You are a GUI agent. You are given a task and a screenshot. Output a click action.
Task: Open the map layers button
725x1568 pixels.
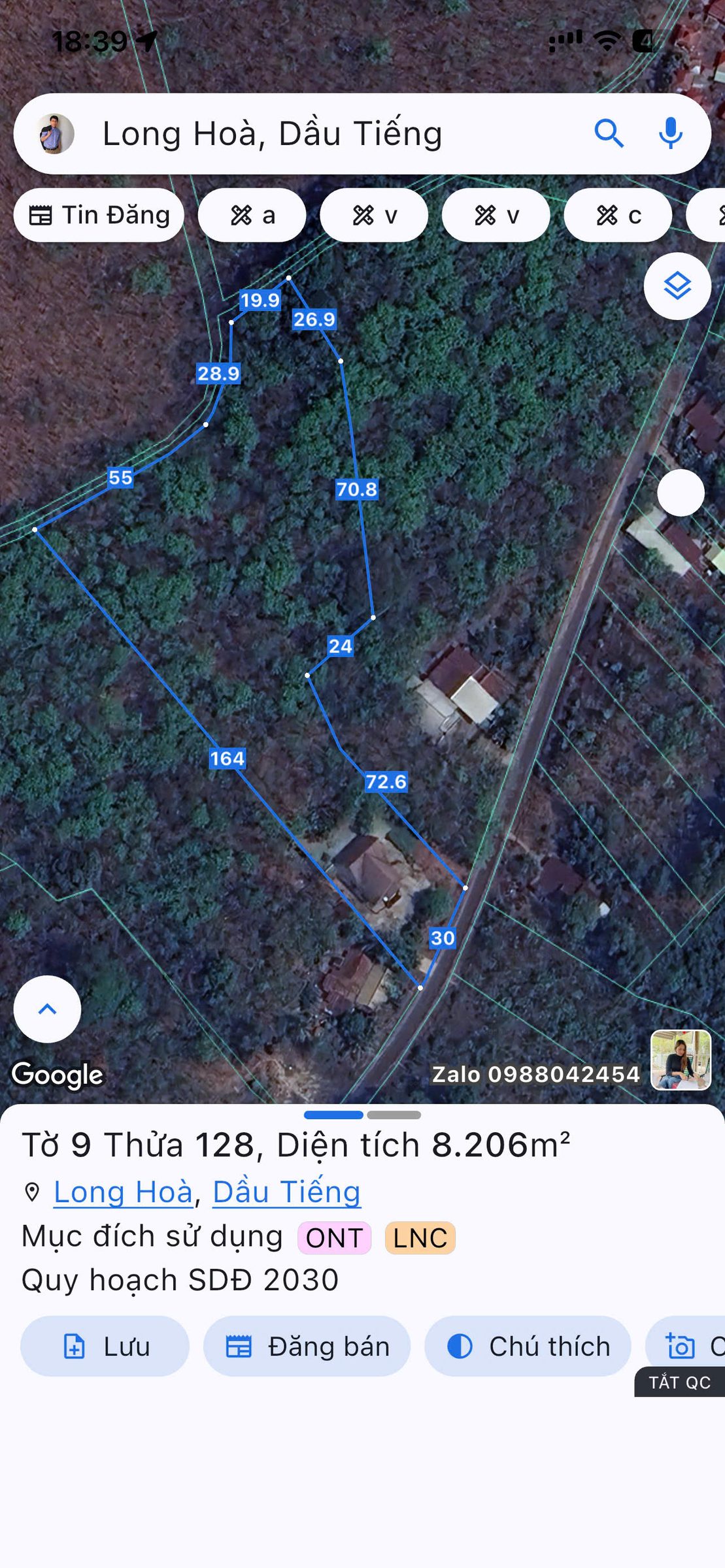(x=677, y=286)
